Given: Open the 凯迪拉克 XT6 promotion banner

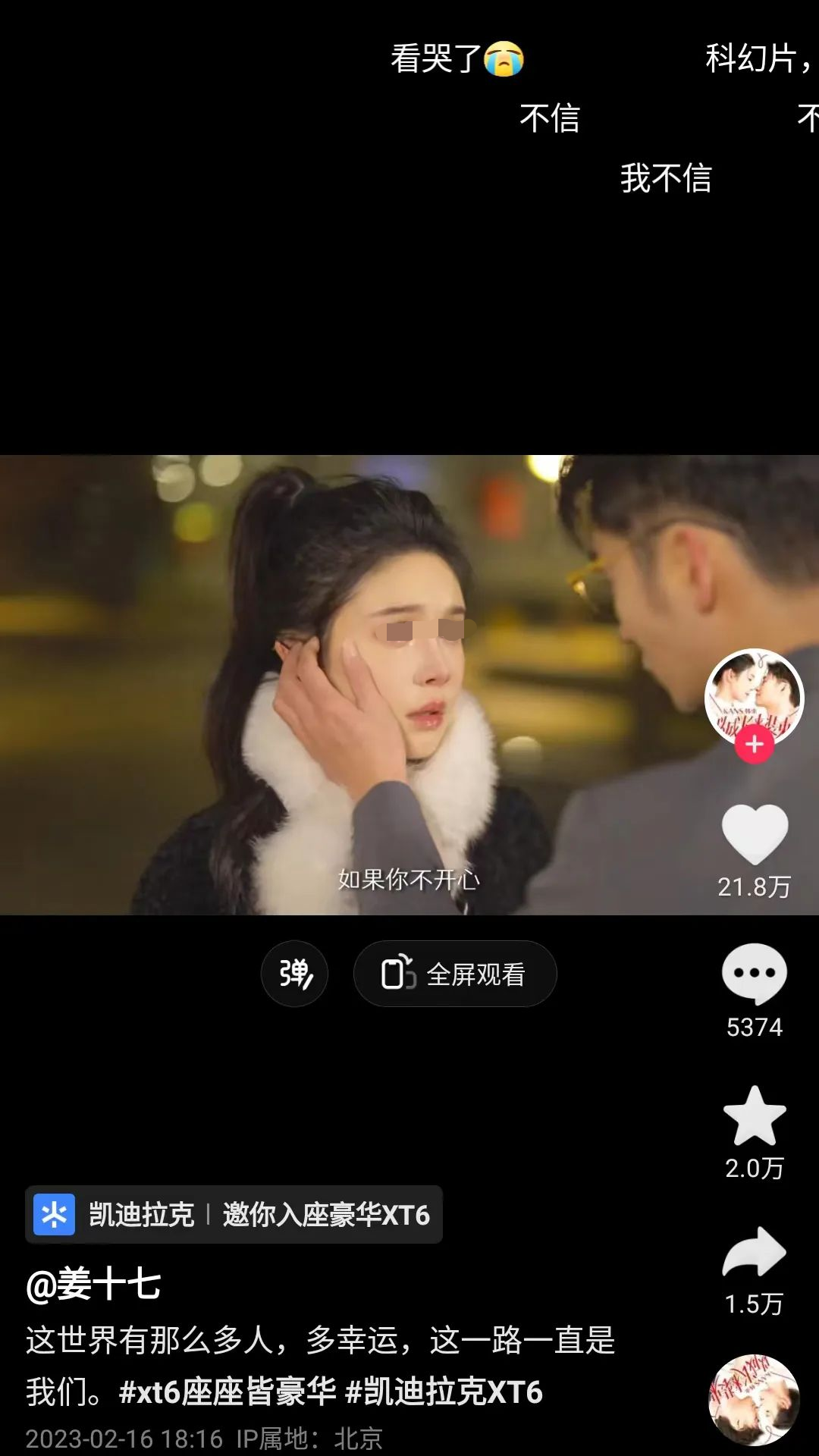Looking at the screenshot, I should tap(234, 1214).
